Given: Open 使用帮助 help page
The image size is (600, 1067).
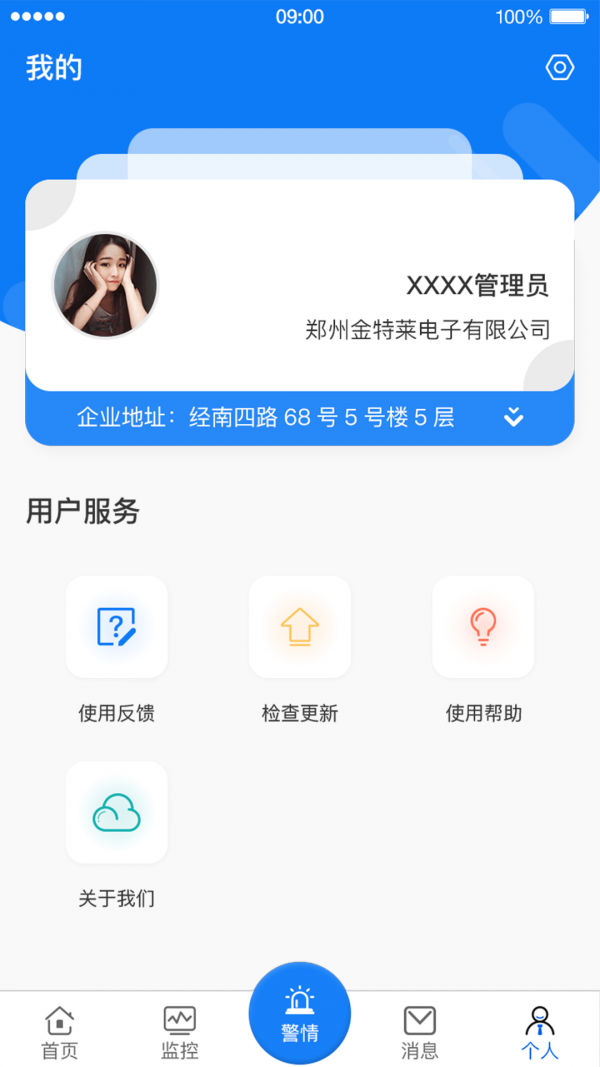Looking at the screenshot, I should 483,627.
